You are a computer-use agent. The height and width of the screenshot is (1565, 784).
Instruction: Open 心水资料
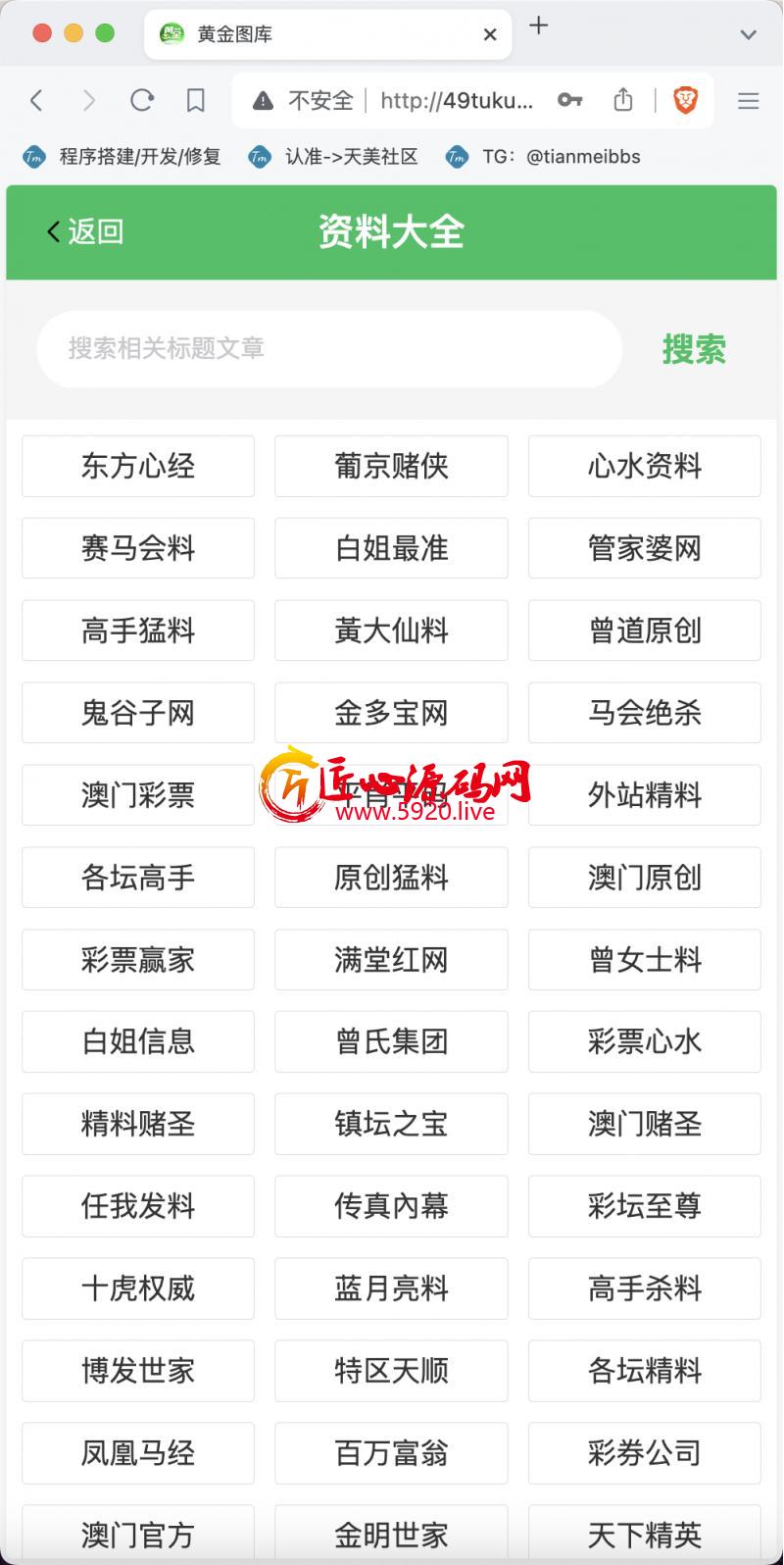click(644, 466)
